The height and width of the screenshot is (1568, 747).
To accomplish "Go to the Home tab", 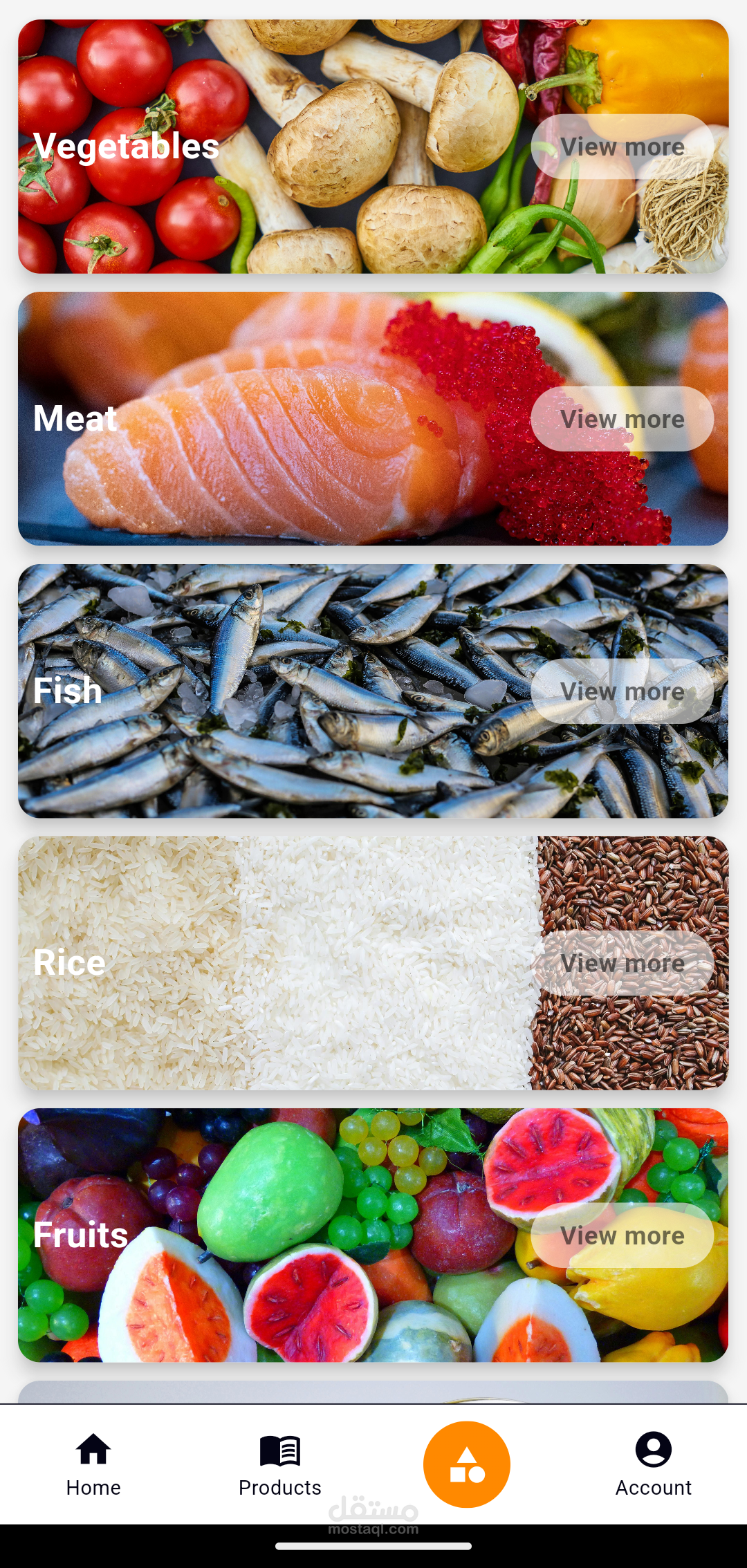I will coord(93,1464).
